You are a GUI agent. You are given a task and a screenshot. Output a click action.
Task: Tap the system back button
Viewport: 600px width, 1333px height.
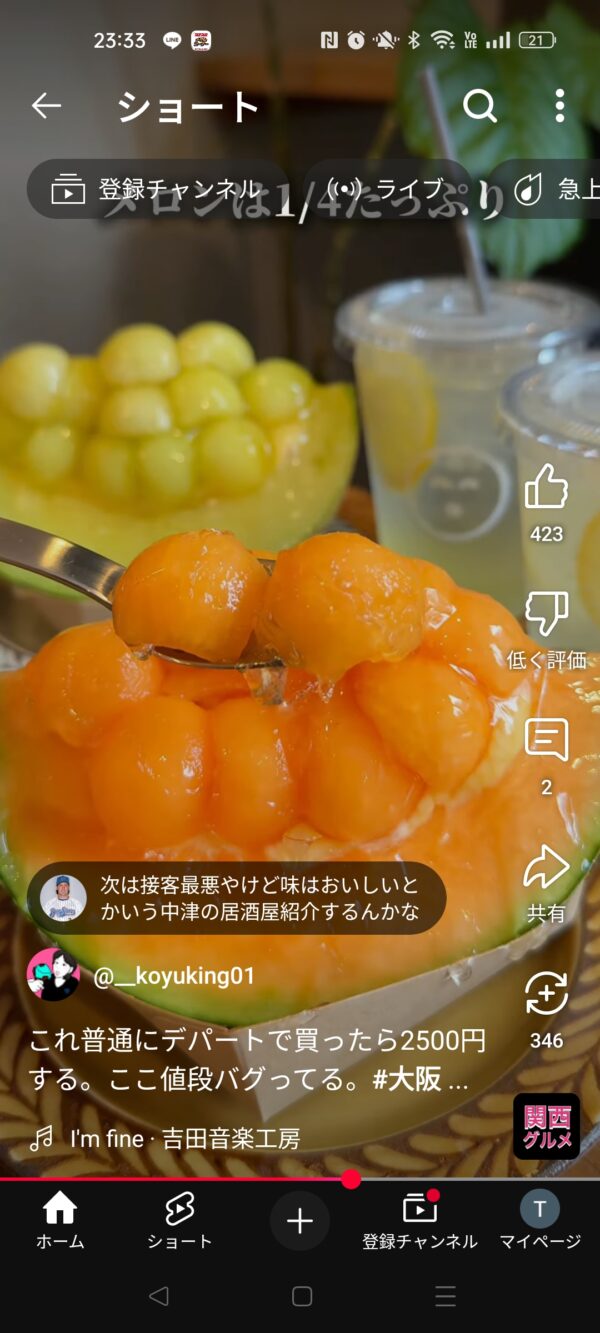click(158, 1297)
